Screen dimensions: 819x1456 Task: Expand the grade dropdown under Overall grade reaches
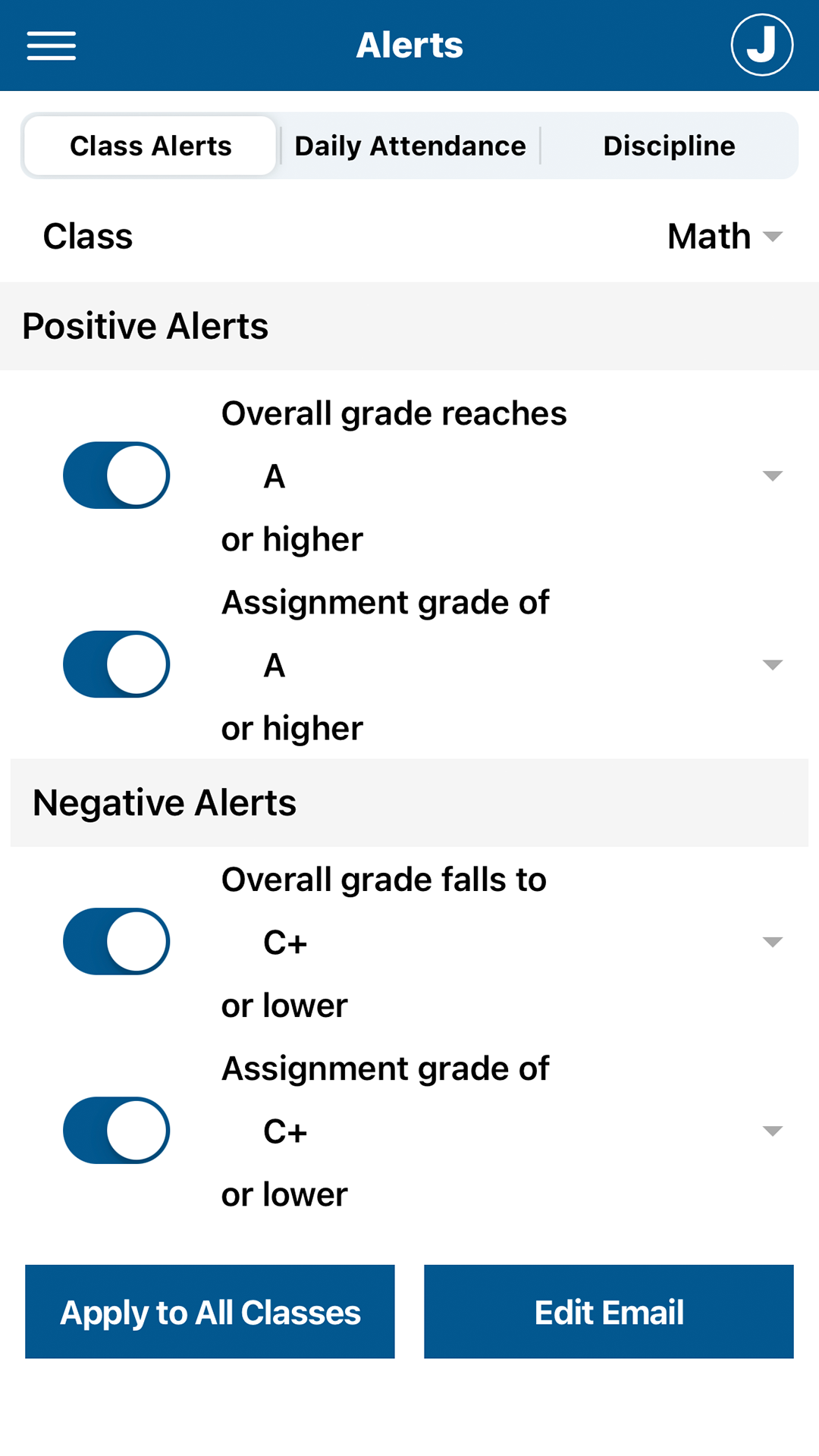[x=771, y=475]
